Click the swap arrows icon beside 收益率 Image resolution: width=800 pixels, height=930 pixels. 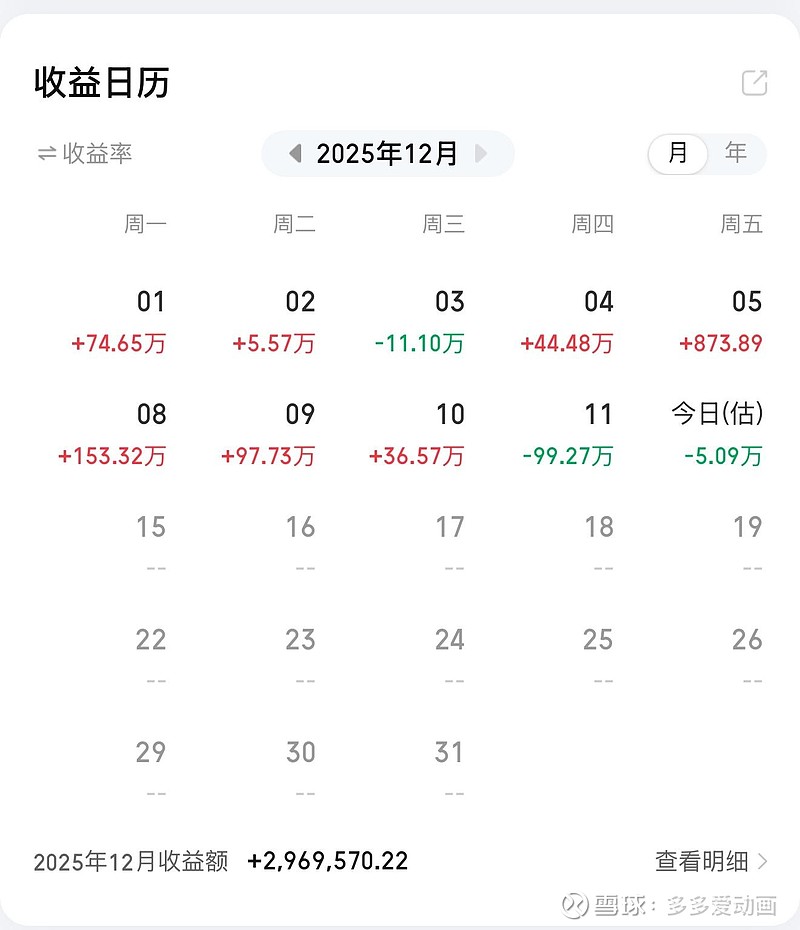click(x=45, y=153)
